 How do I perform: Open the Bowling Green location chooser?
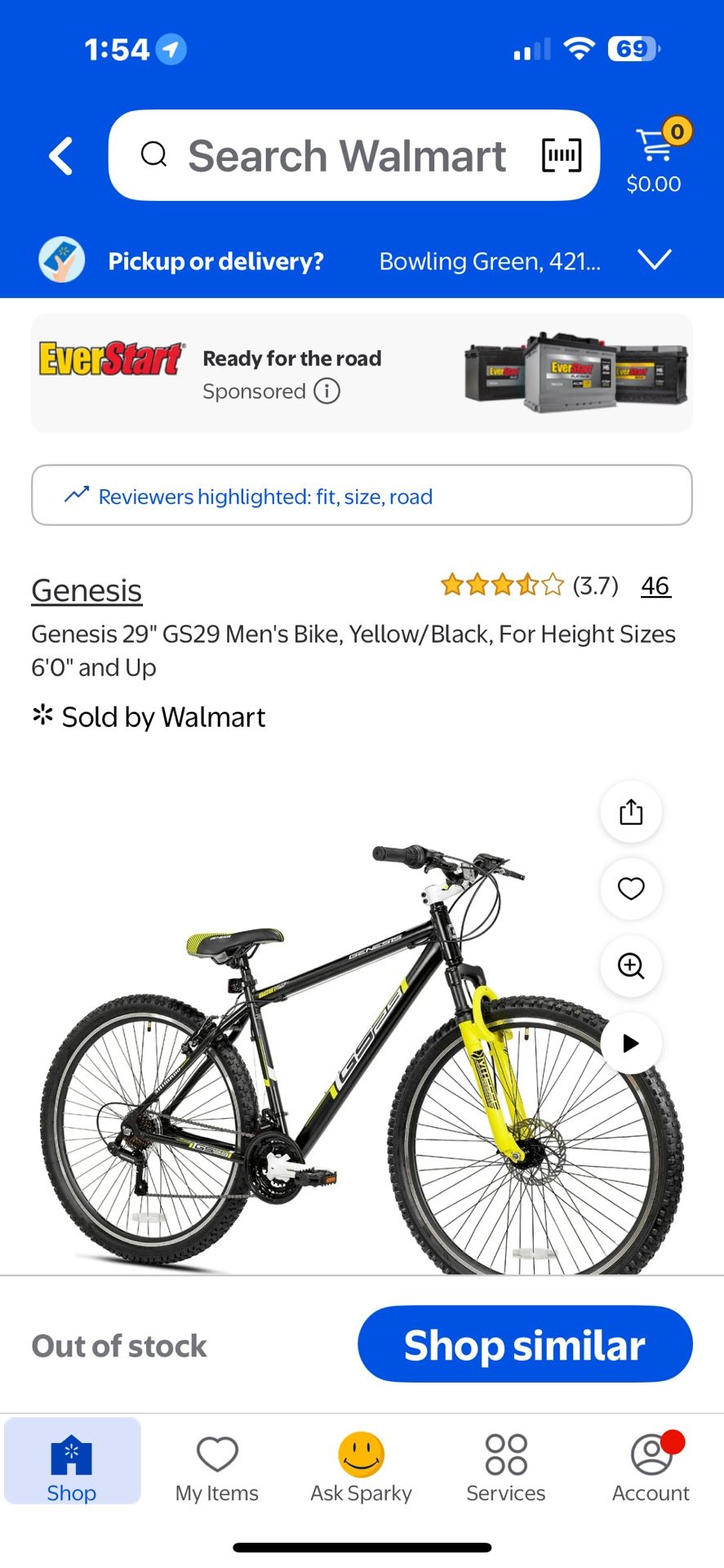tap(491, 261)
